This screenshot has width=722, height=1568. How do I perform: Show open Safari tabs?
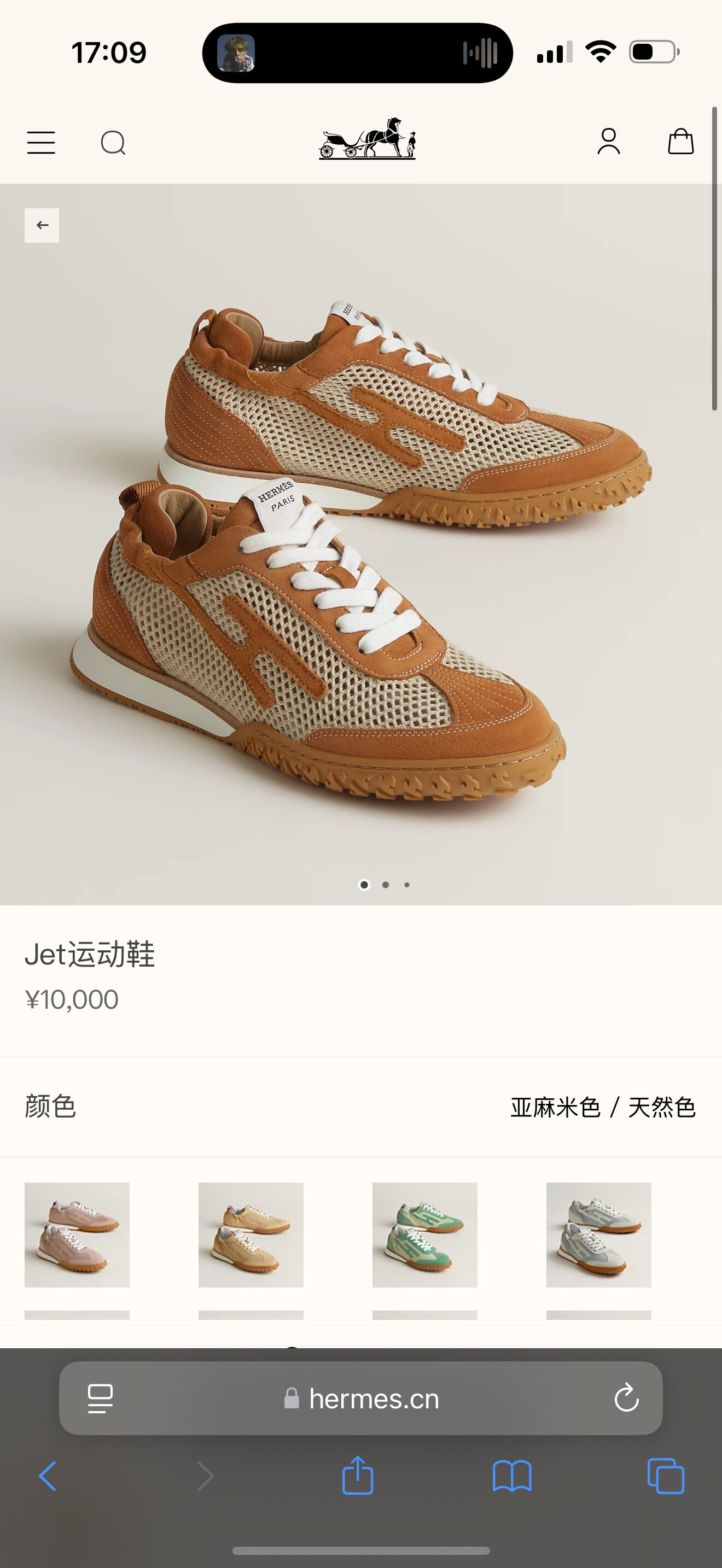tap(665, 1476)
